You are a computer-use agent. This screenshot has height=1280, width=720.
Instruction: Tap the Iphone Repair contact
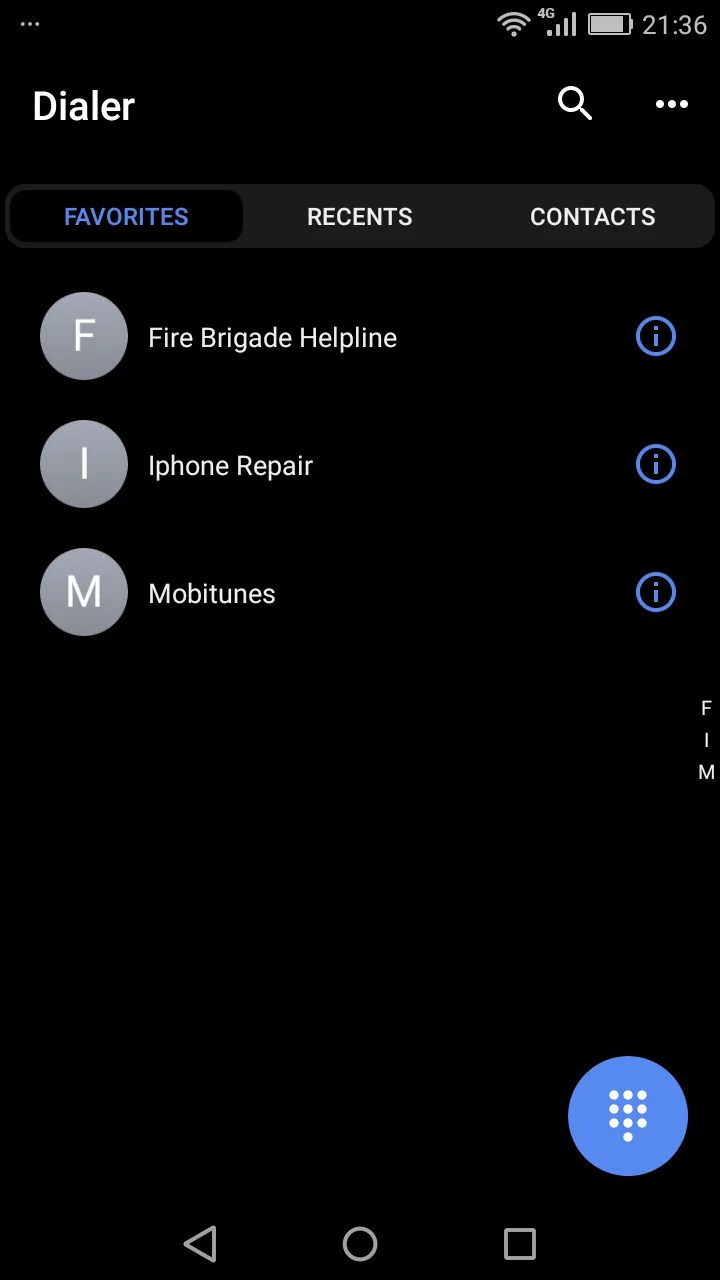[x=230, y=465]
